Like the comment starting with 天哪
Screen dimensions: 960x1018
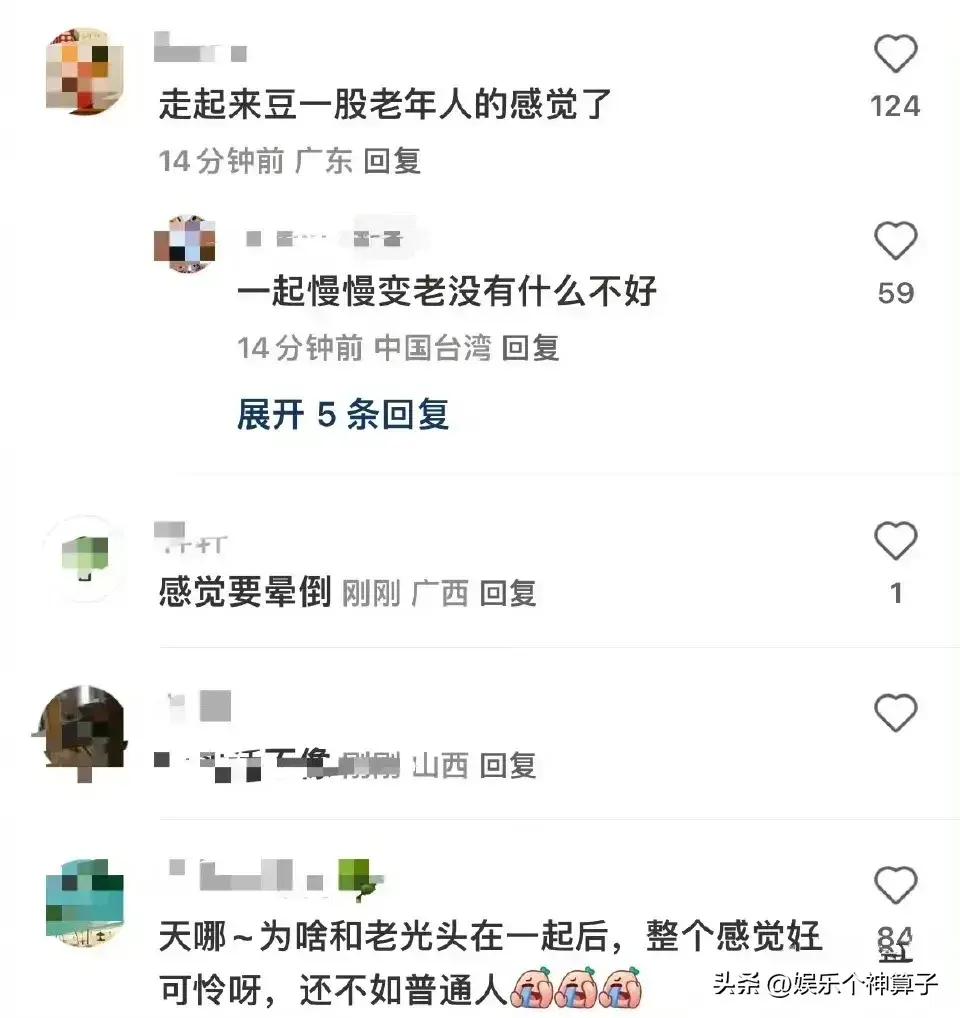click(895, 885)
